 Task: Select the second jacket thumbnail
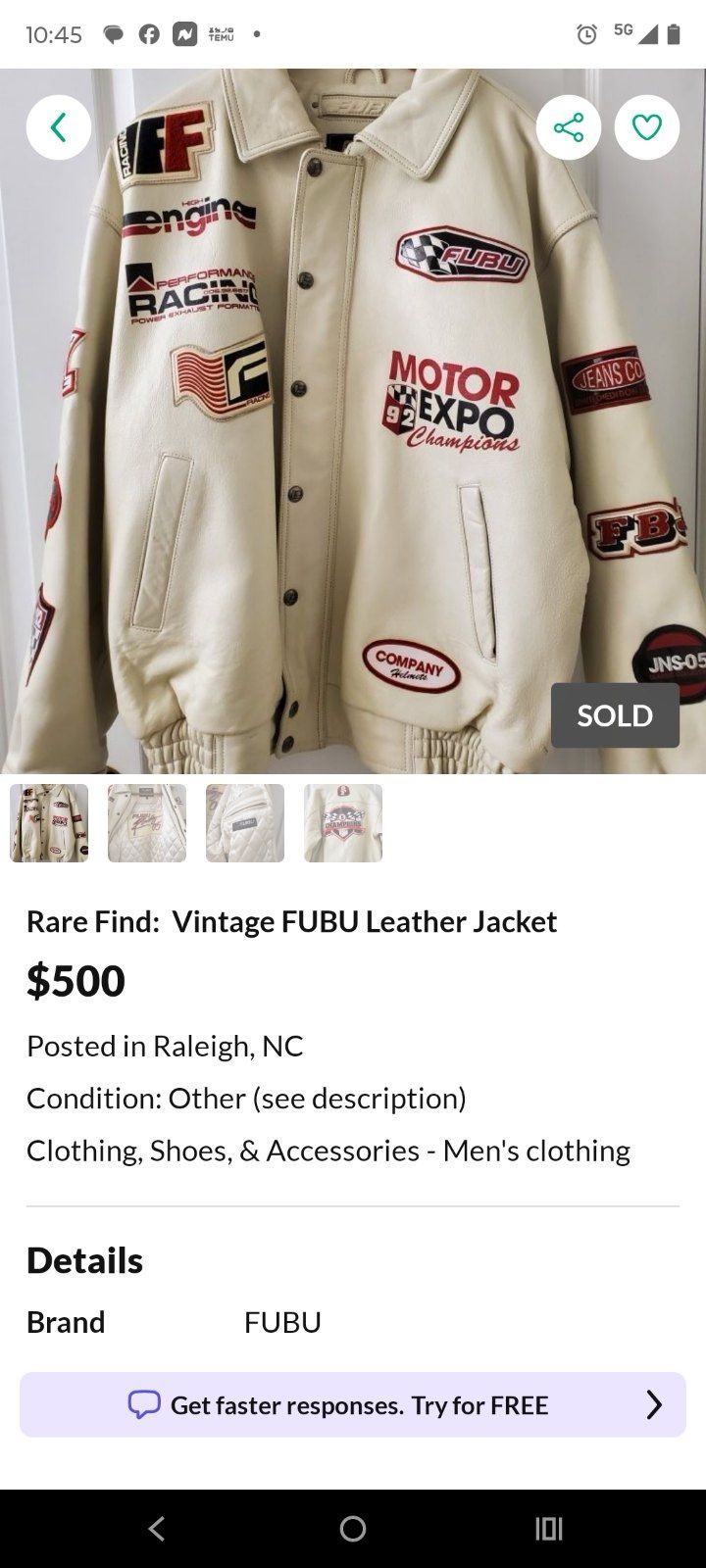point(147,823)
